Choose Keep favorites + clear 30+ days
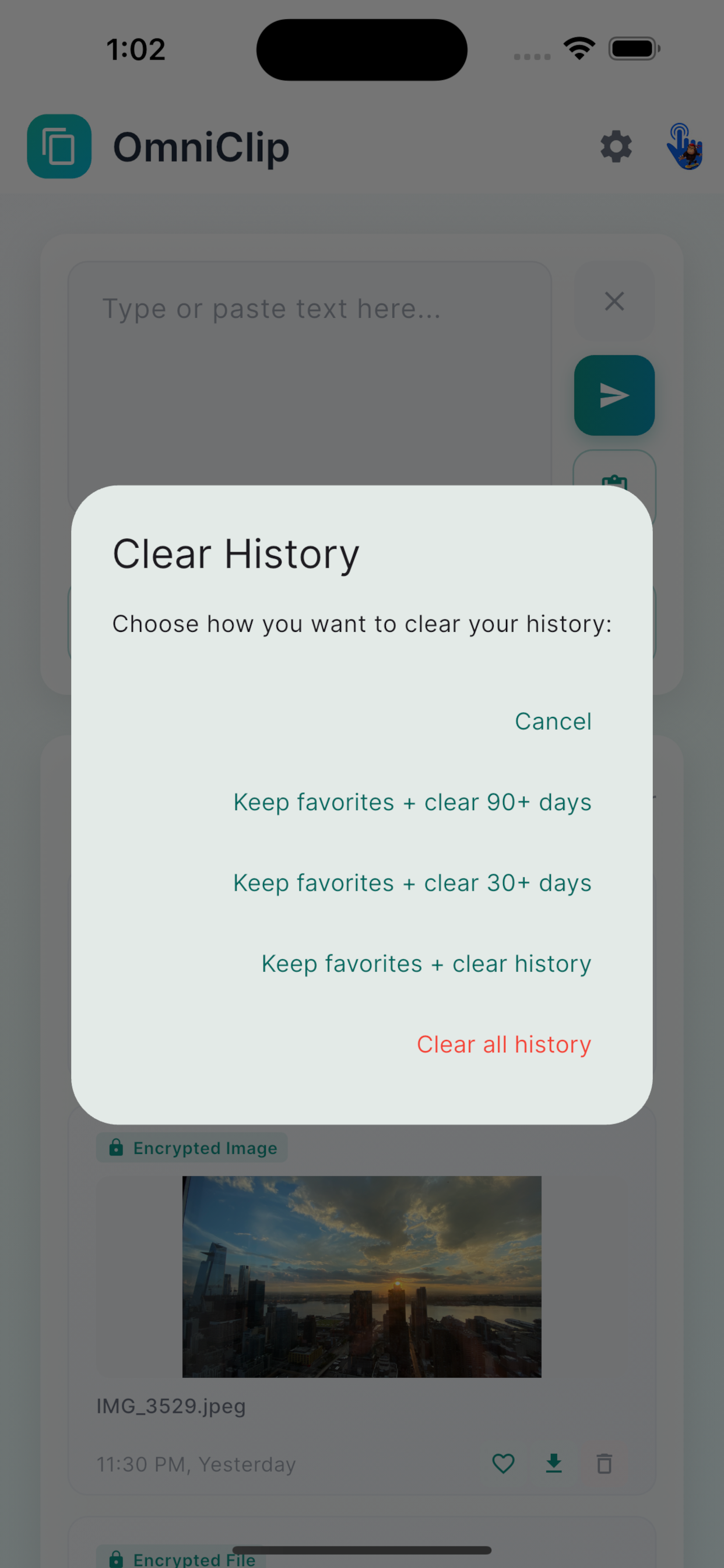The height and width of the screenshot is (1568, 724). click(x=412, y=883)
